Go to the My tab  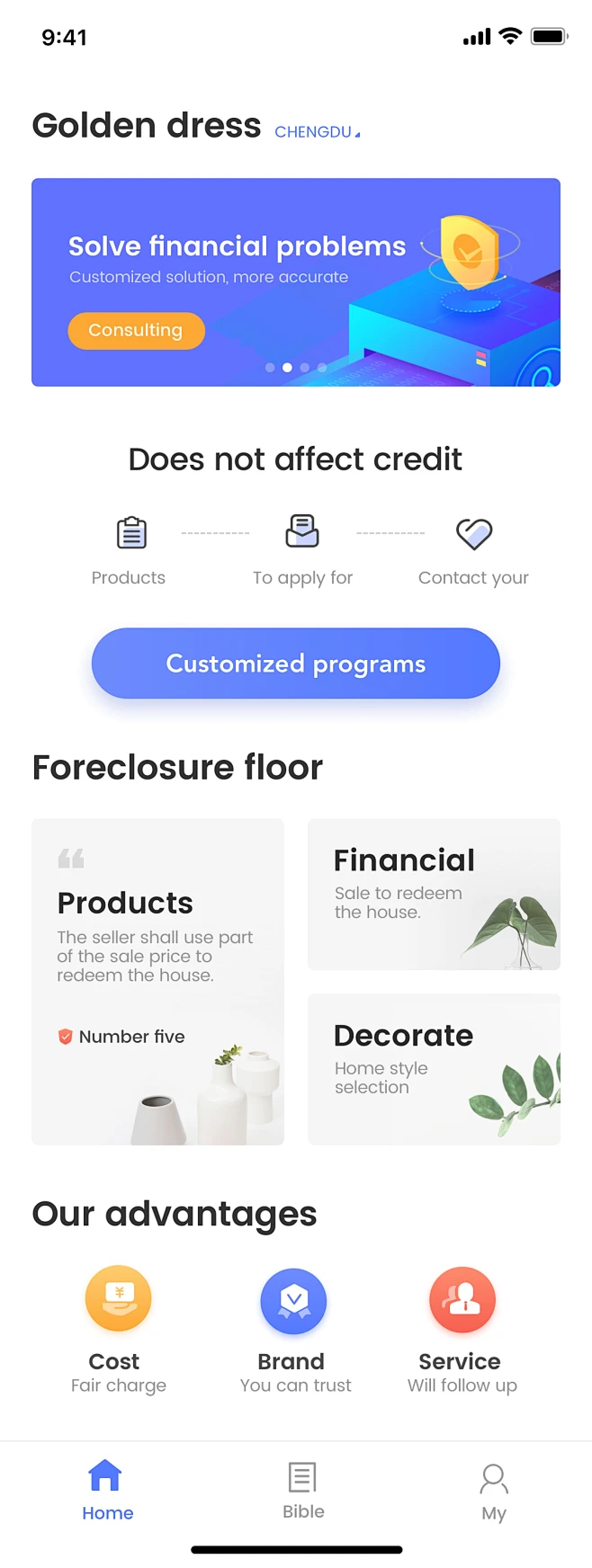click(493, 1491)
